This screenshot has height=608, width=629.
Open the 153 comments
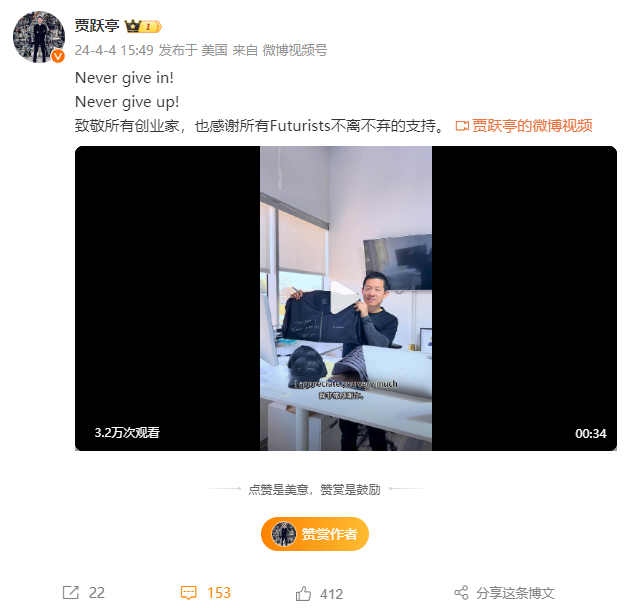click(x=205, y=593)
